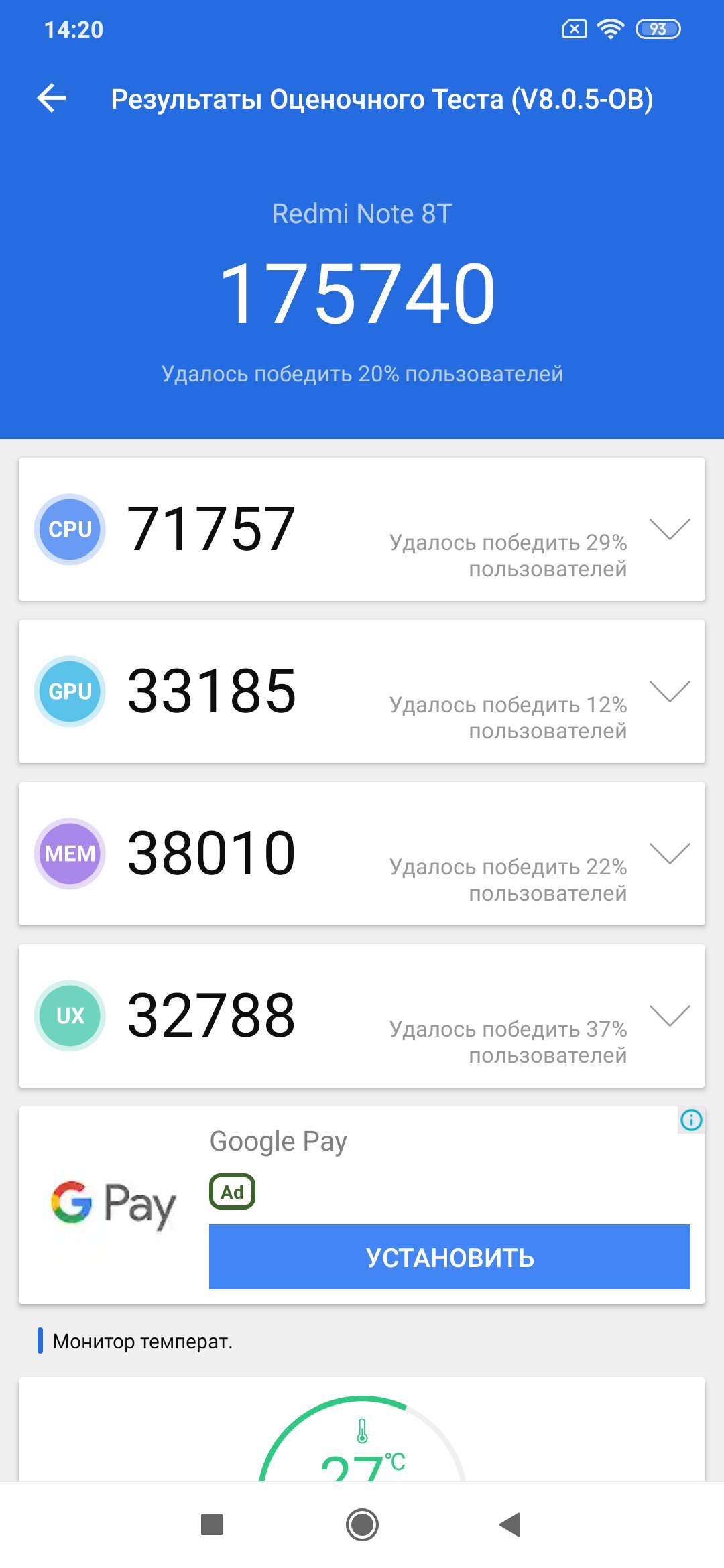The image size is (724, 1568).
Task: Open the ad info icon
Action: [691, 1120]
